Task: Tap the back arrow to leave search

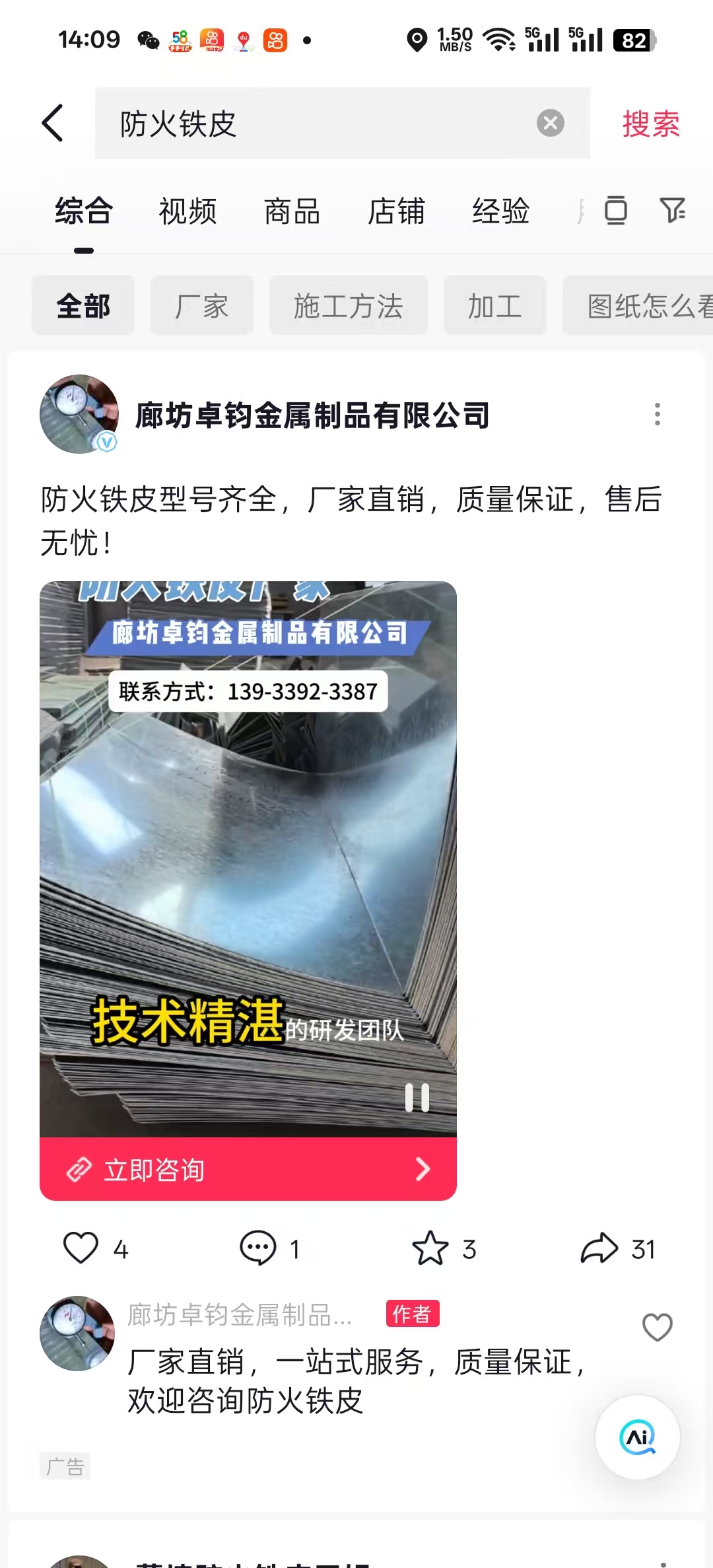Action: [x=52, y=123]
